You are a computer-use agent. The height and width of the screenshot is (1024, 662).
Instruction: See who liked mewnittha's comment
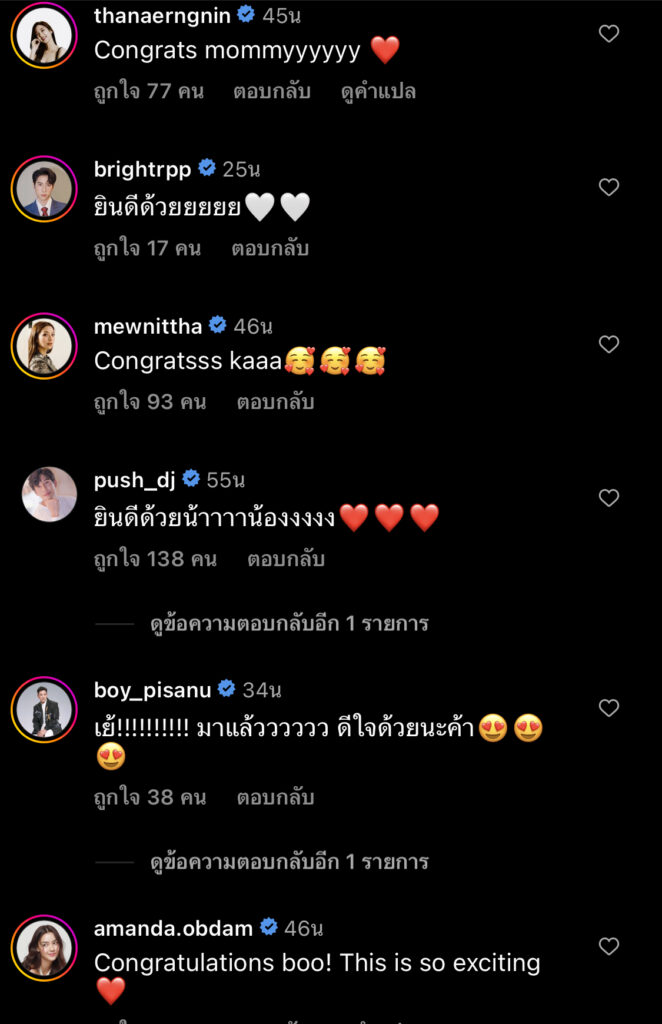coord(150,402)
